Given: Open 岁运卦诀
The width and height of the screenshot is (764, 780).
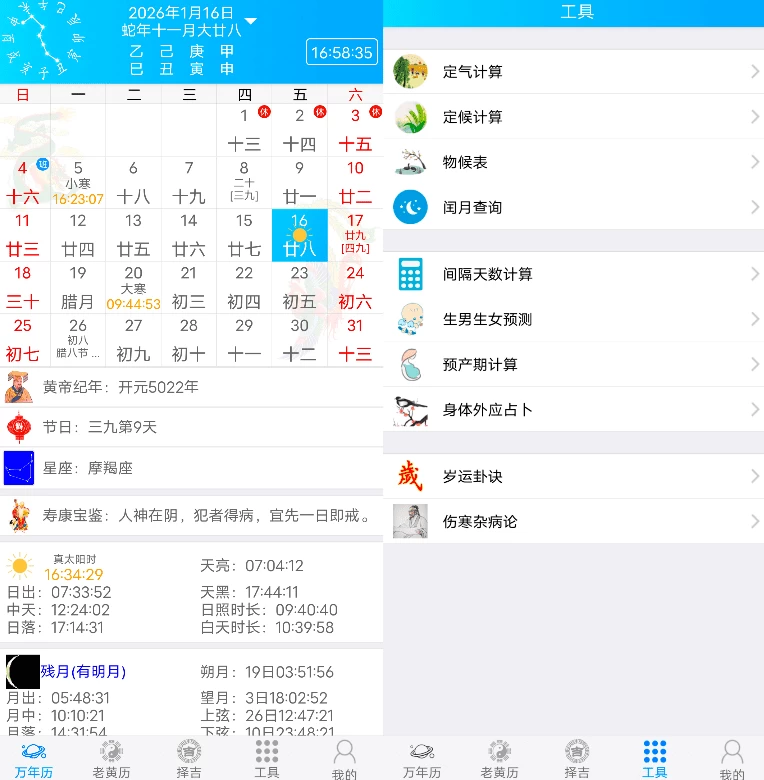Looking at the screenshot, I should [x=573, y=476].
